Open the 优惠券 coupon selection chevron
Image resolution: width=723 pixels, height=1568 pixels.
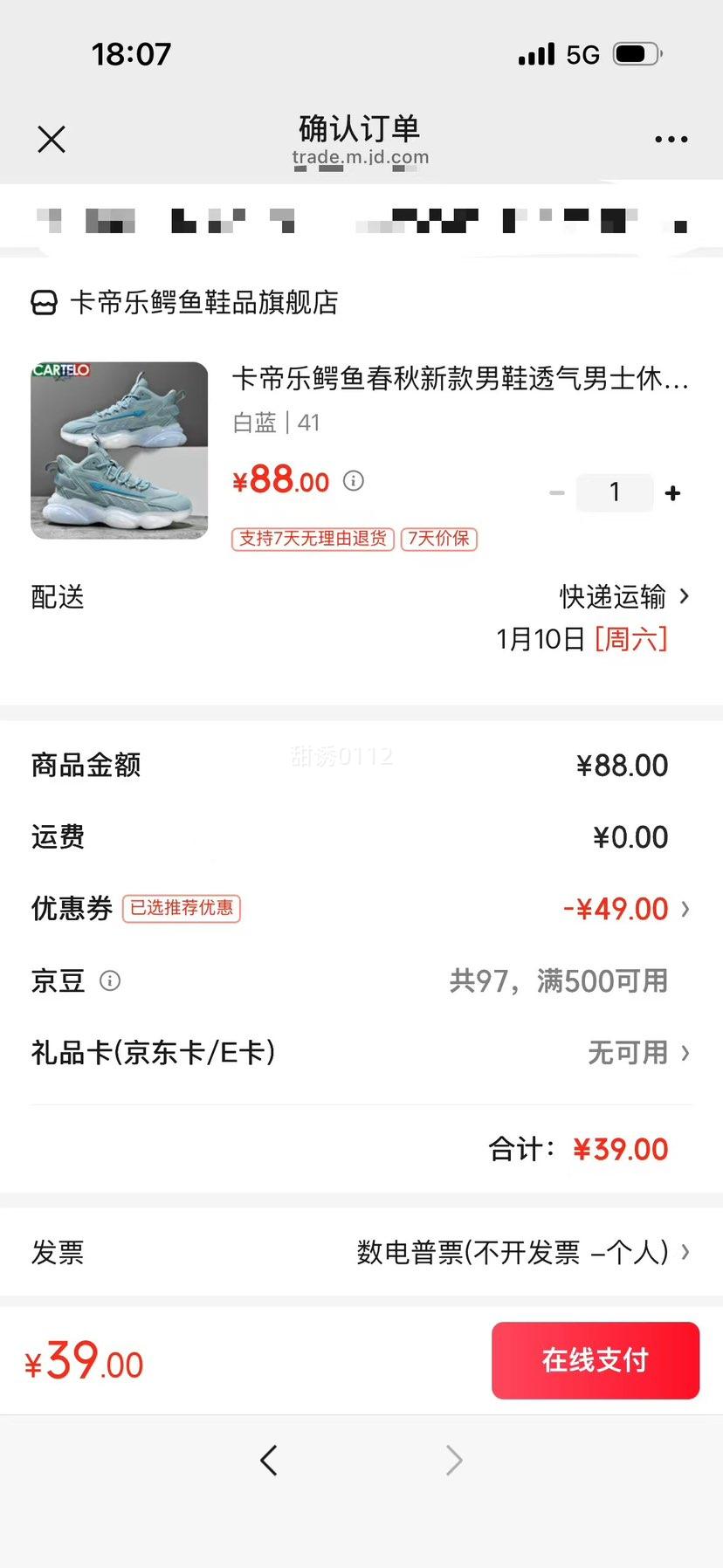click(x=685, y=908)
